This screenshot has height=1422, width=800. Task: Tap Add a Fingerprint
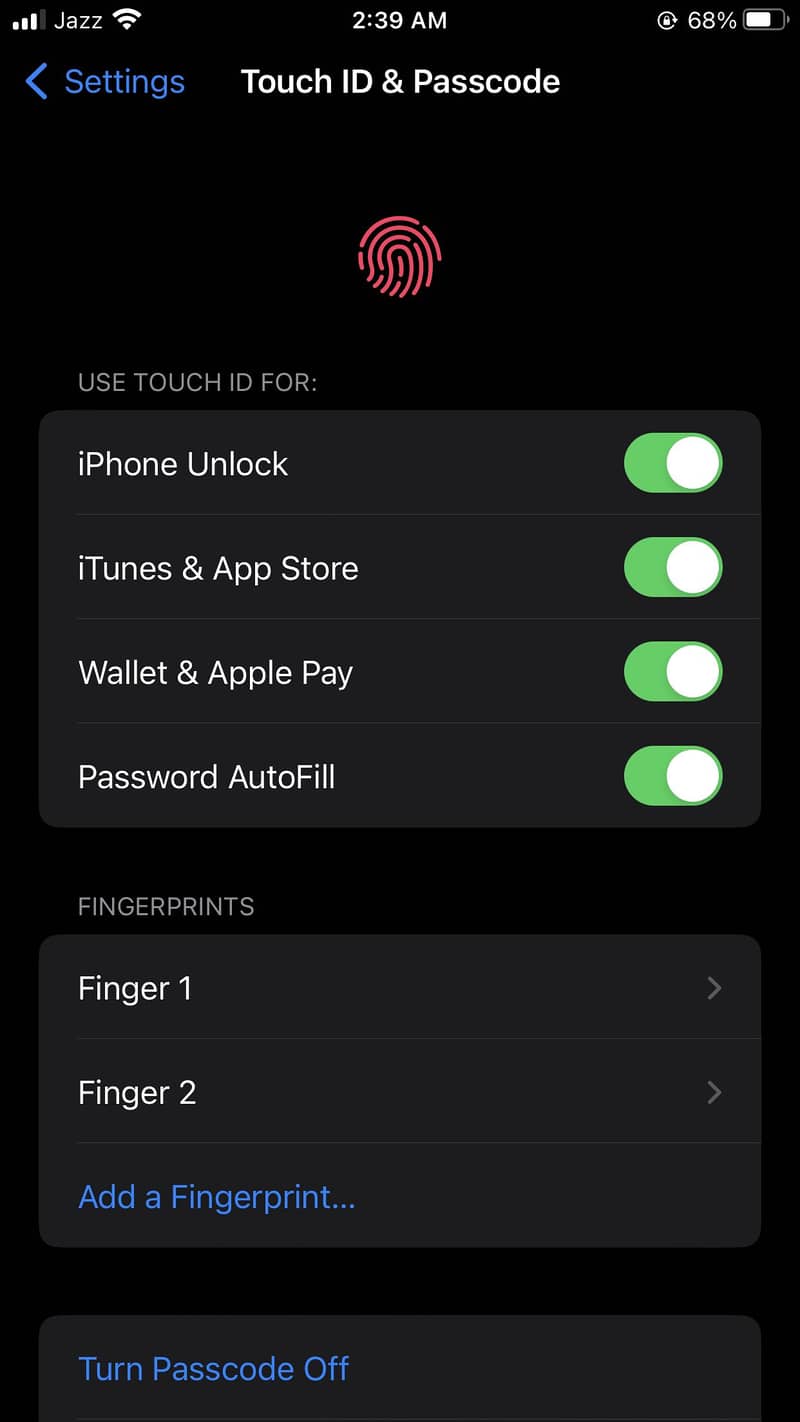pyautogui.click(x=217, y=1196)
